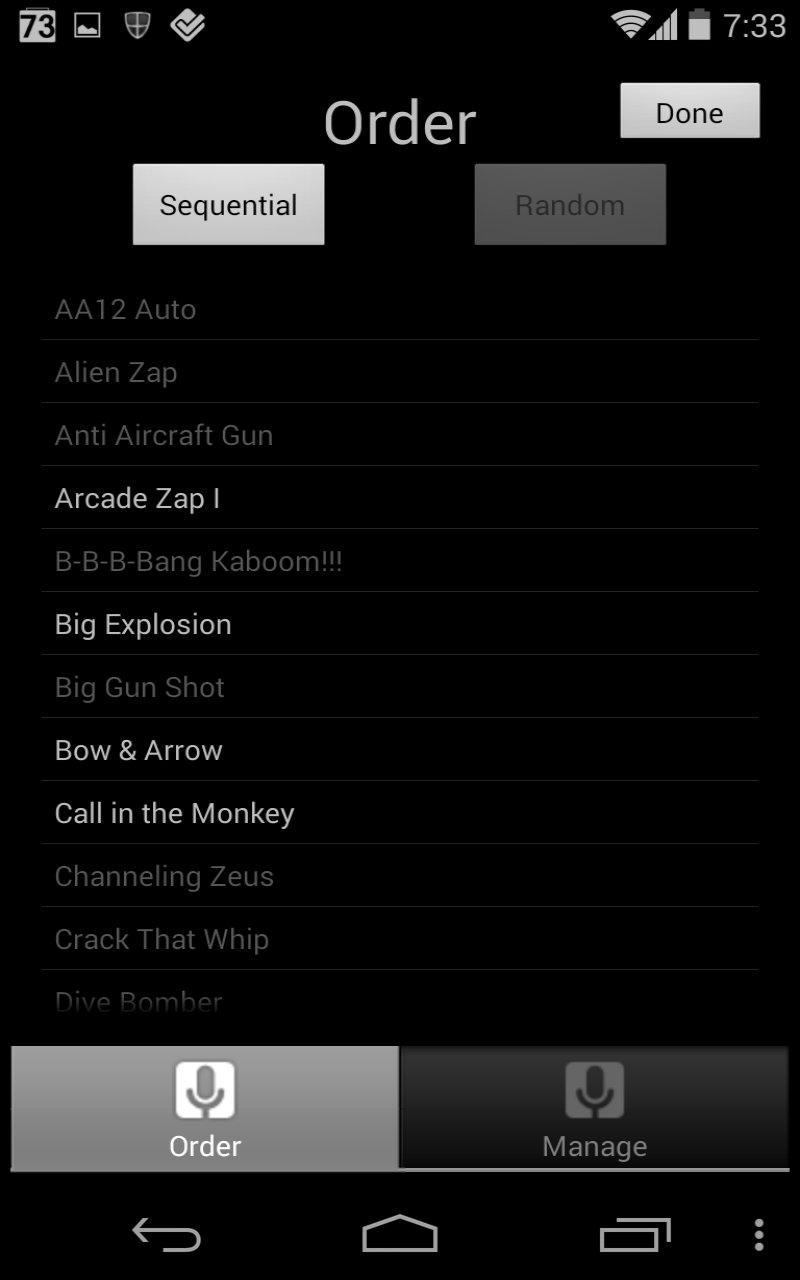This screenshot has height=1280, width=800.
Task: Enable the Alien Zap sound
Action: point(400,372)
